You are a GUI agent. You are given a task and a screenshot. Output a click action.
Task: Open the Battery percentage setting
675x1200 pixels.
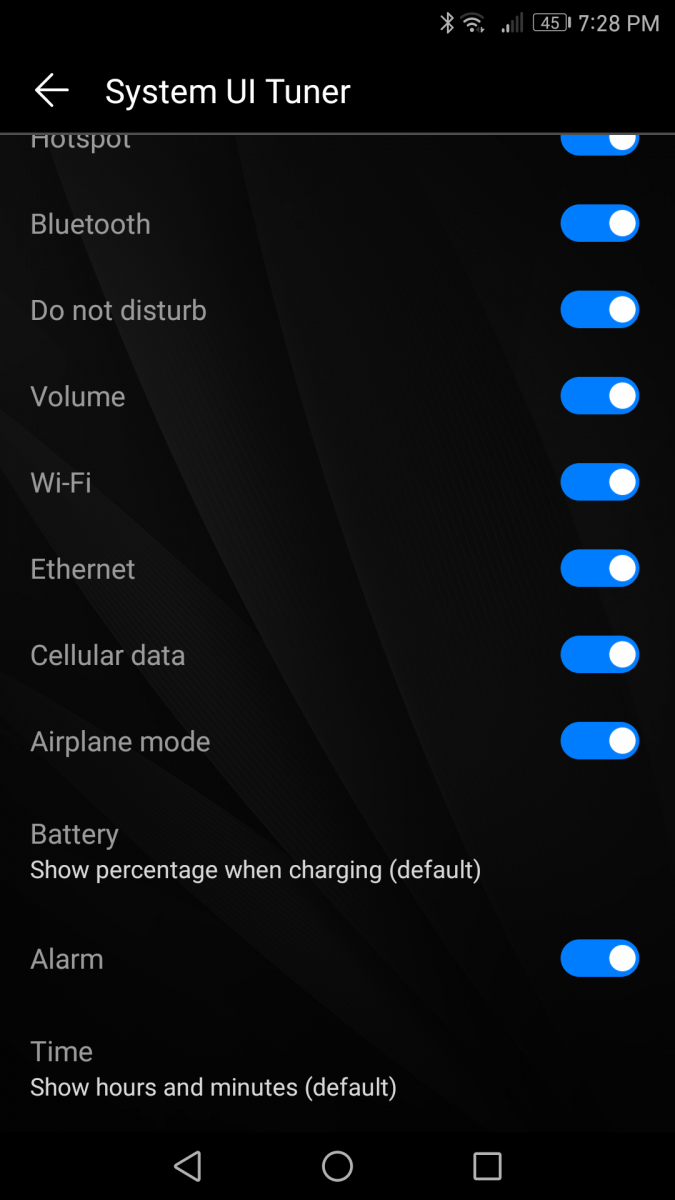click(255, 851)
